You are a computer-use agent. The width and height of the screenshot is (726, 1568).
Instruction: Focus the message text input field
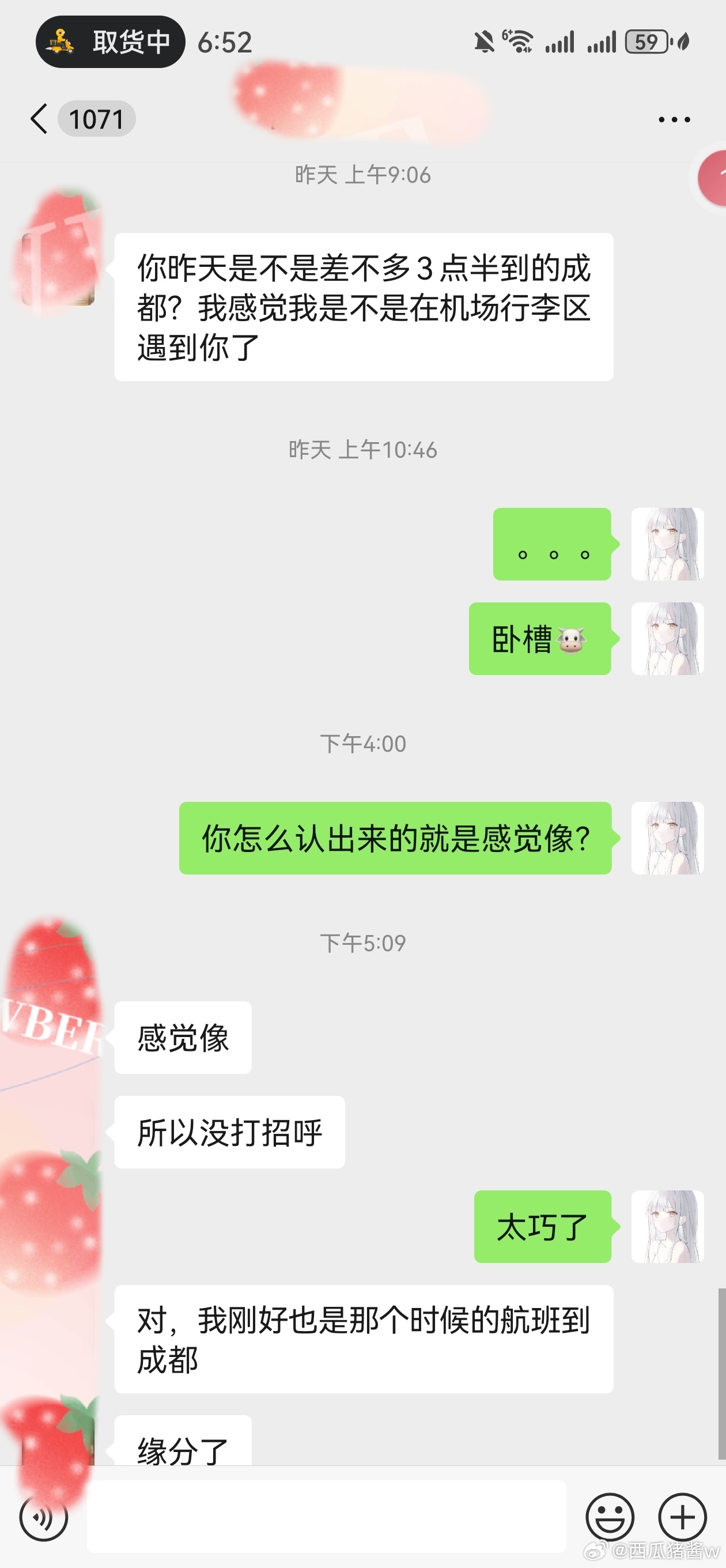coord(326,1517)
